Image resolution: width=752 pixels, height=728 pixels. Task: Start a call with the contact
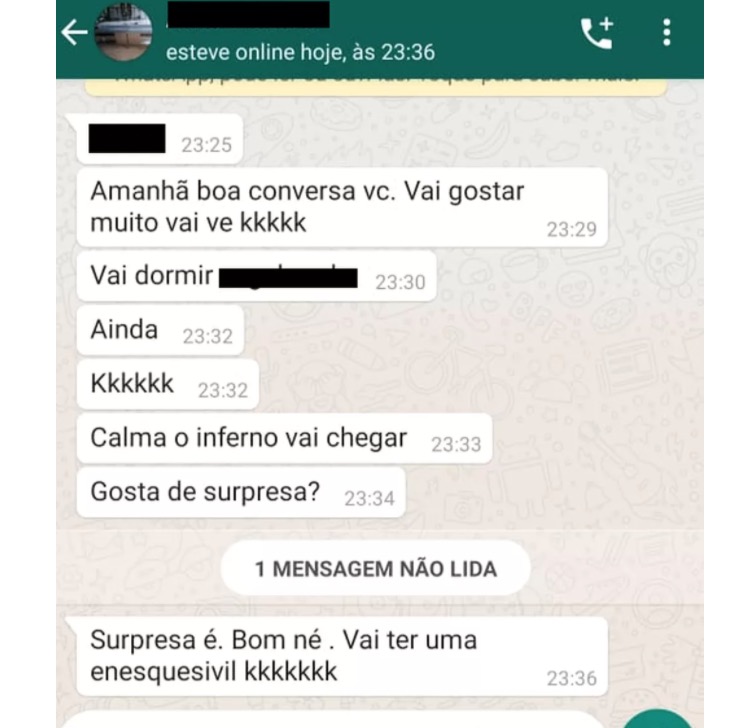point(598,33)
